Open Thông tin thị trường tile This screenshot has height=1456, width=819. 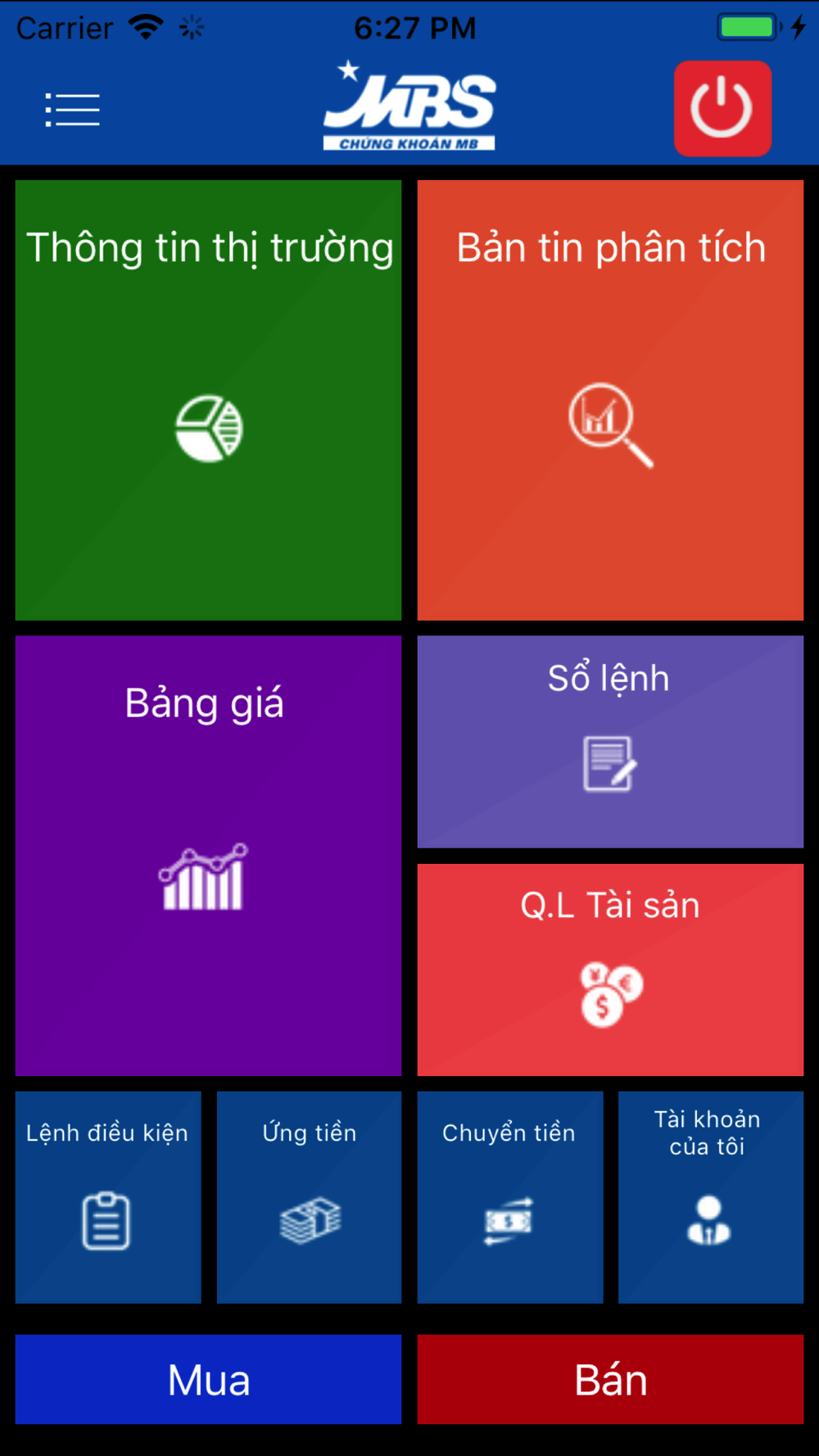coord(208,400)
